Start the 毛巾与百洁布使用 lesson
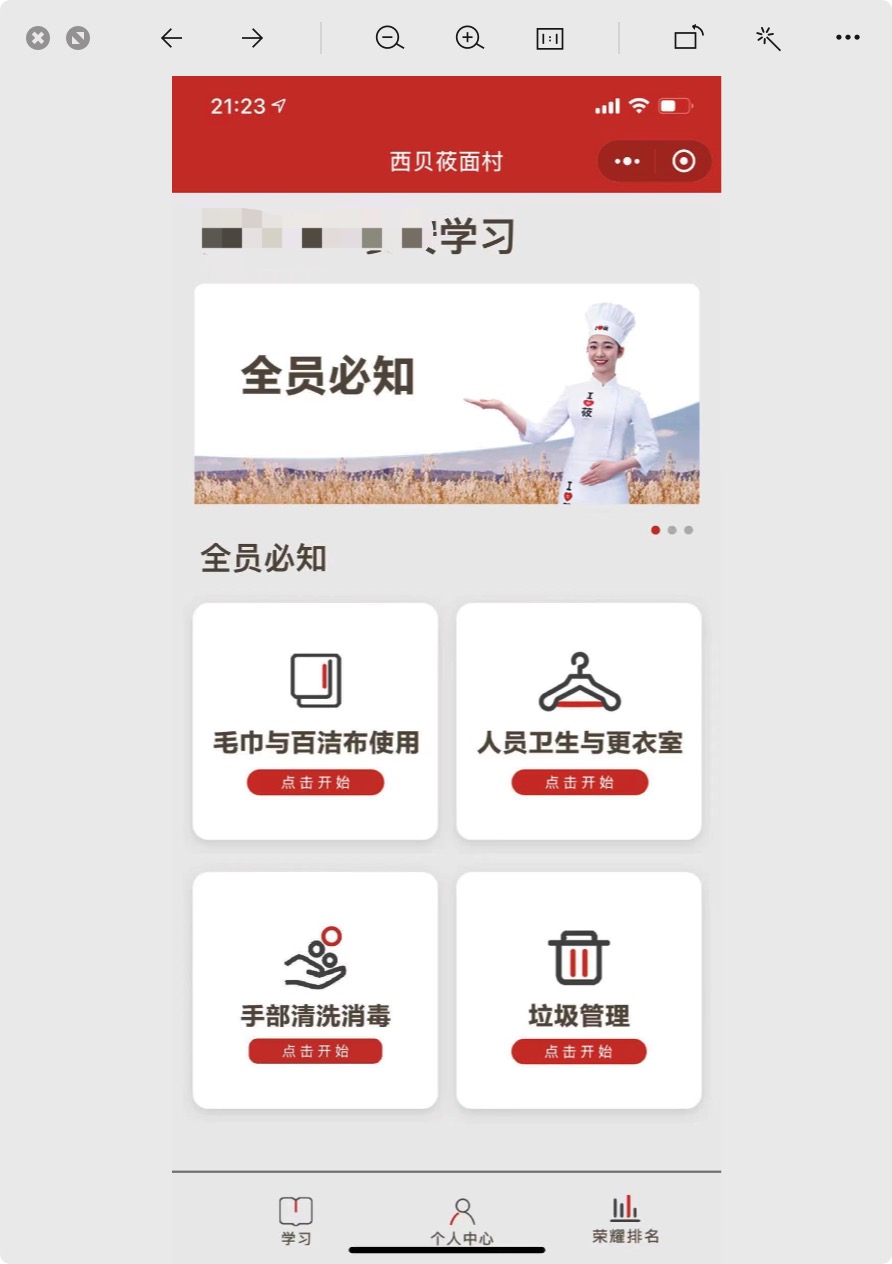Image resolution: width=892 pixels, height=1264 pixels. 315,782
